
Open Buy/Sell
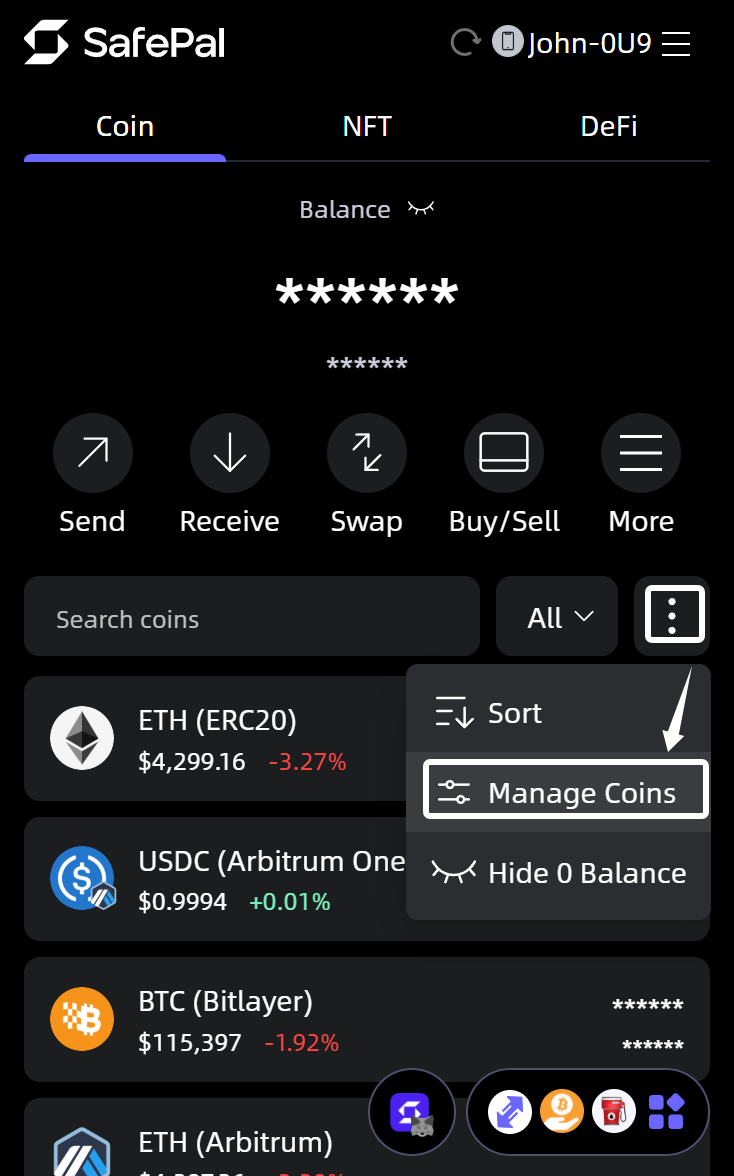(504, 454)
